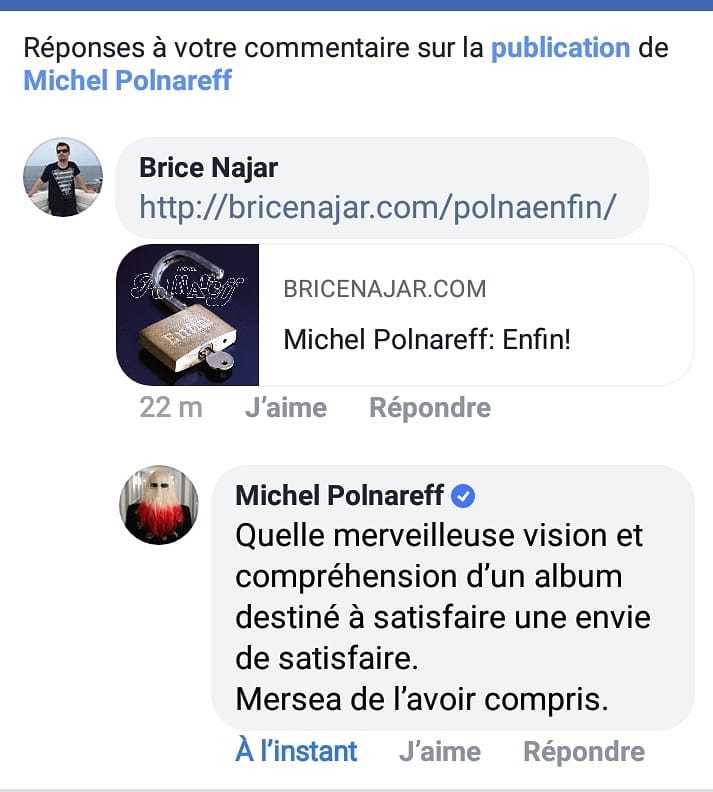Open the "Michel Polnareff: Enfin!" link preview card
Viewport: 713px width, 792px height.
coord(405,315)
